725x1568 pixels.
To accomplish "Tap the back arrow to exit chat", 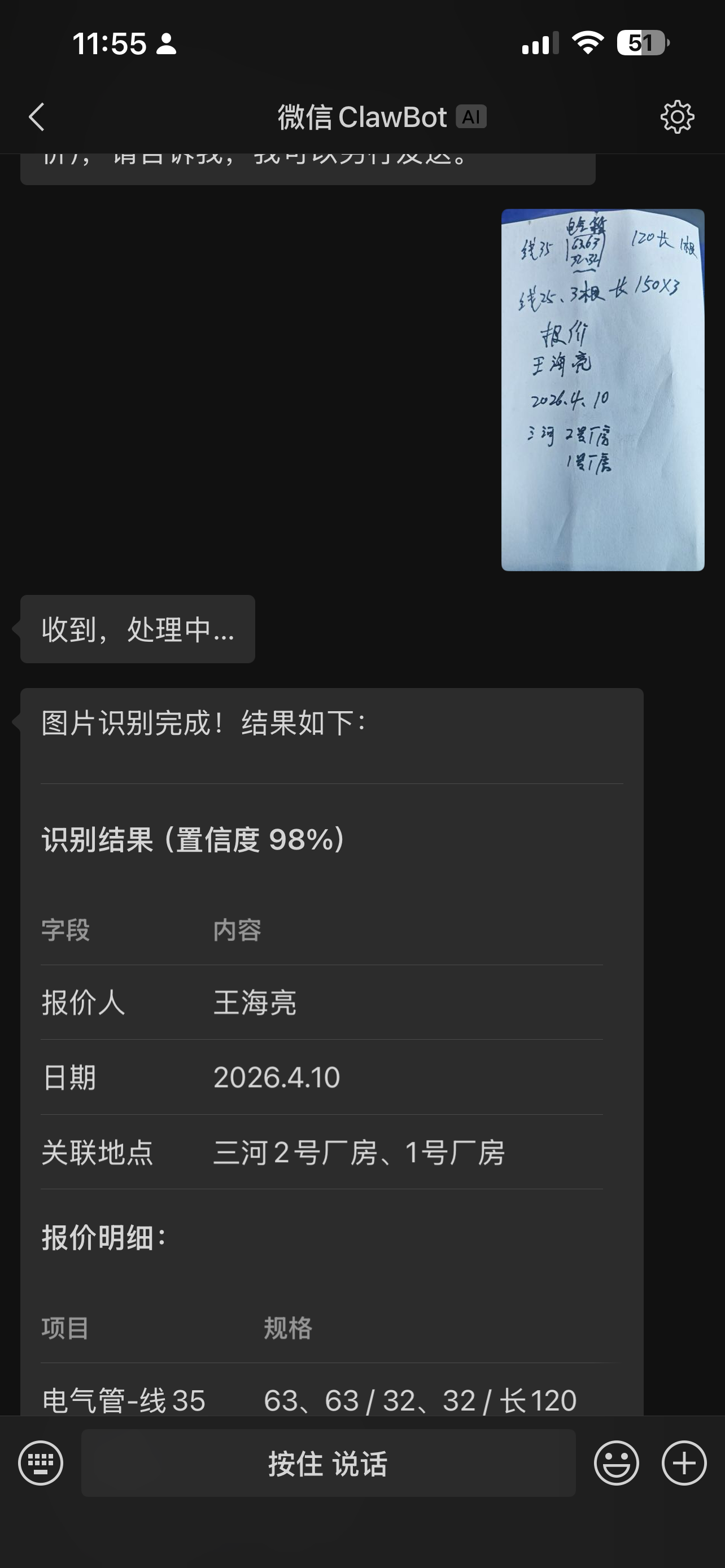I will 37,117.
